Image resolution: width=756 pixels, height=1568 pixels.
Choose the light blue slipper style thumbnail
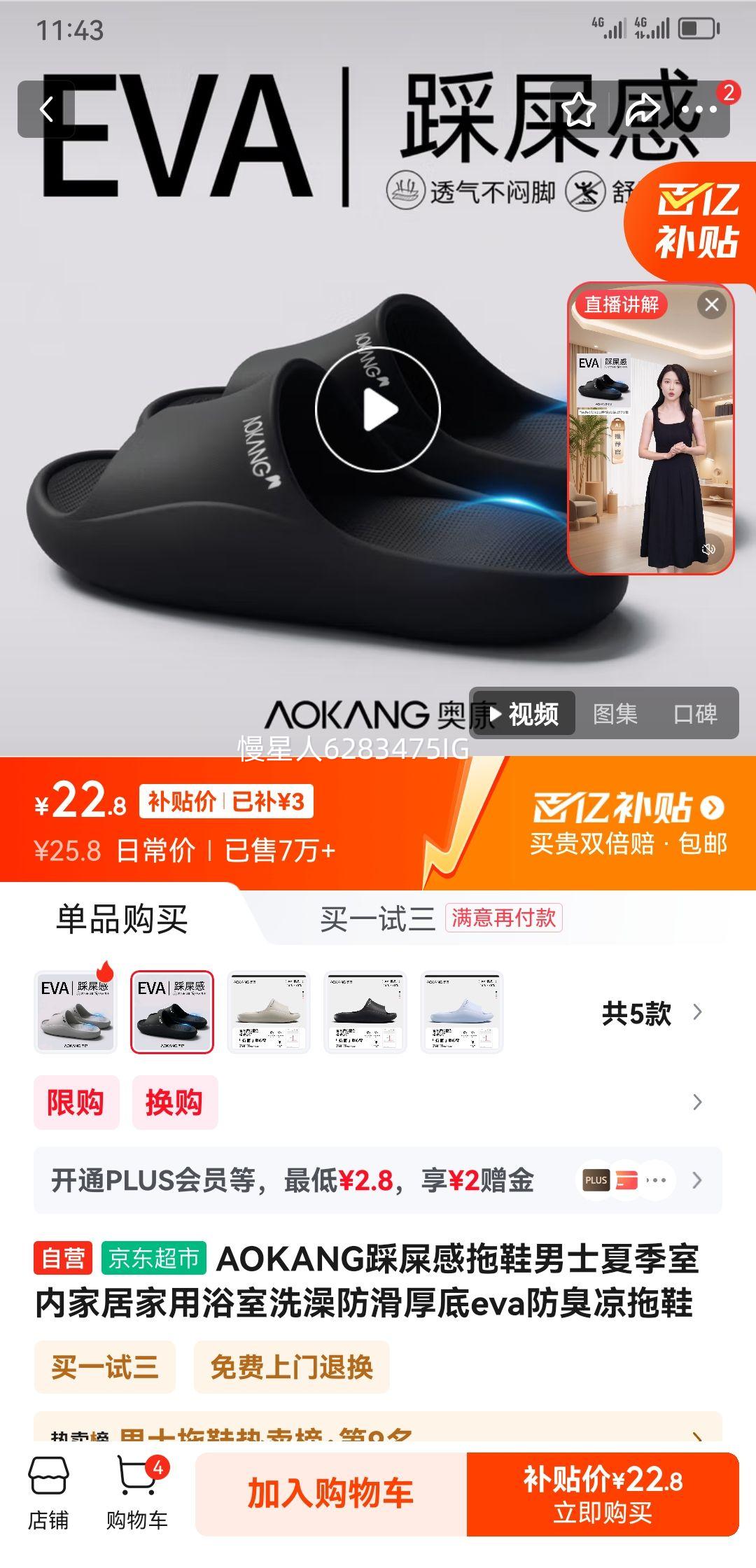[x=462, y=1012]
